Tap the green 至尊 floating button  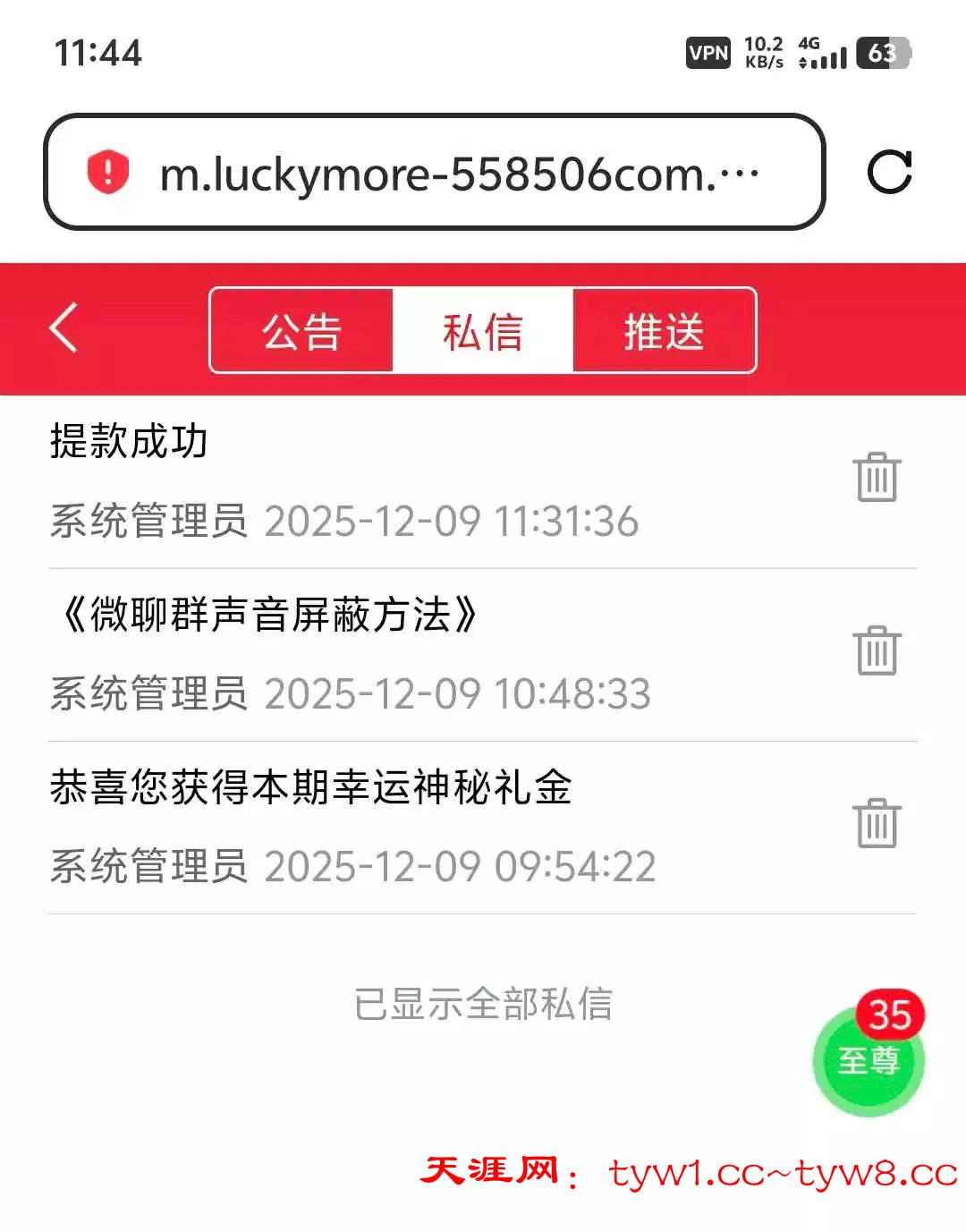(868, 1059)
